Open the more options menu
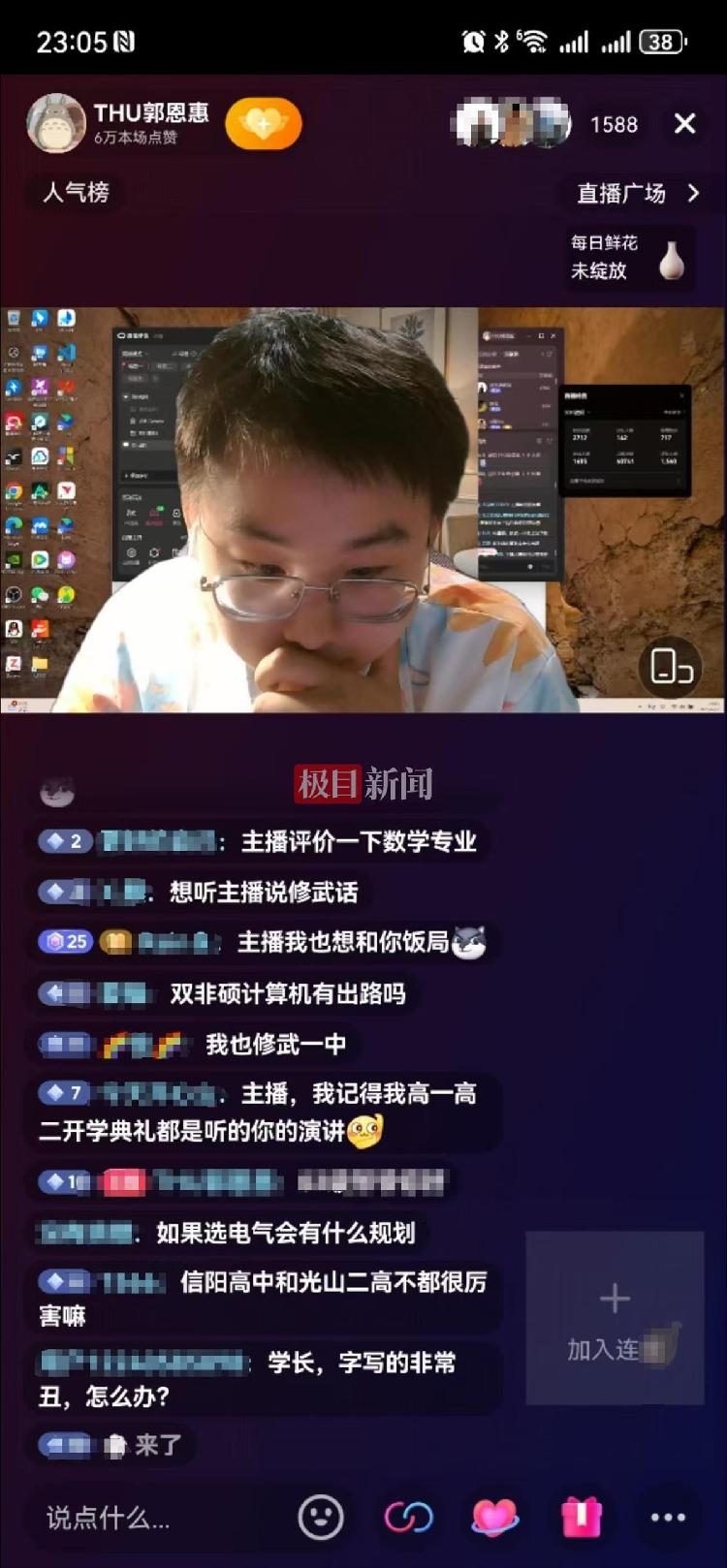 (668, 1518)
